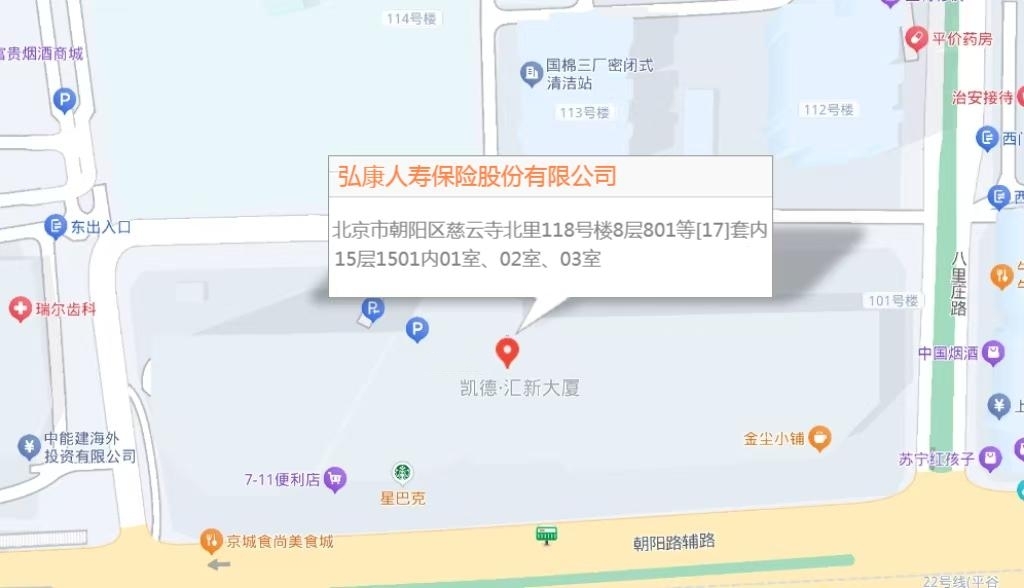Screen dimensions: 1024x588
Task: Tap the bus stop icon on 朝阳路辅路
Action: pos(546,534)
